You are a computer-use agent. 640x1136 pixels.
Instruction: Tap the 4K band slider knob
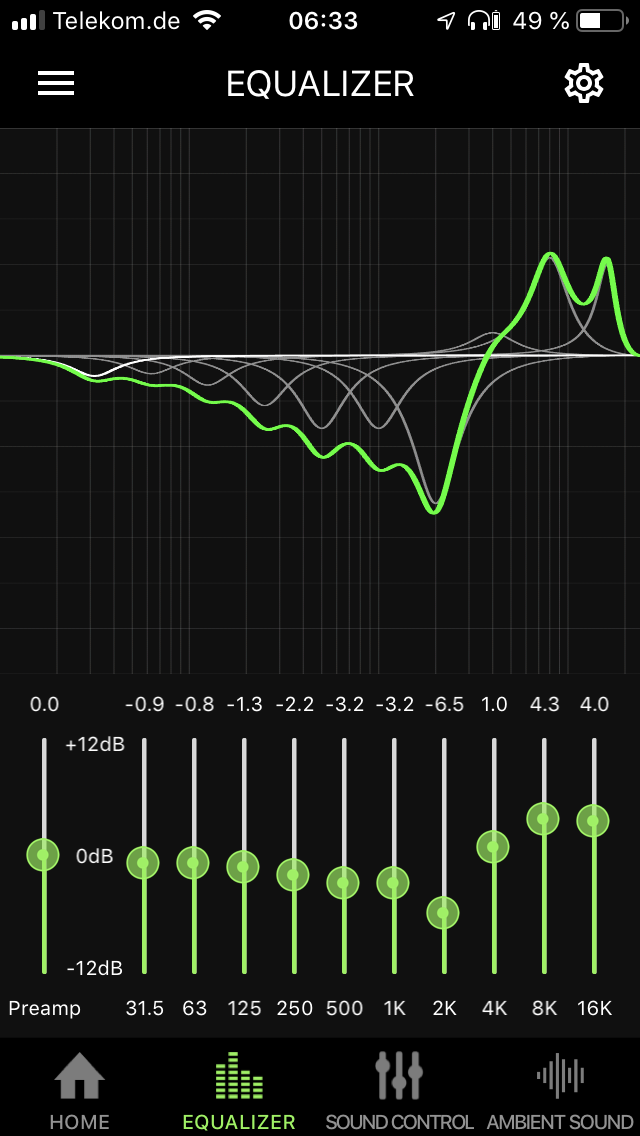tap(494, 846)
